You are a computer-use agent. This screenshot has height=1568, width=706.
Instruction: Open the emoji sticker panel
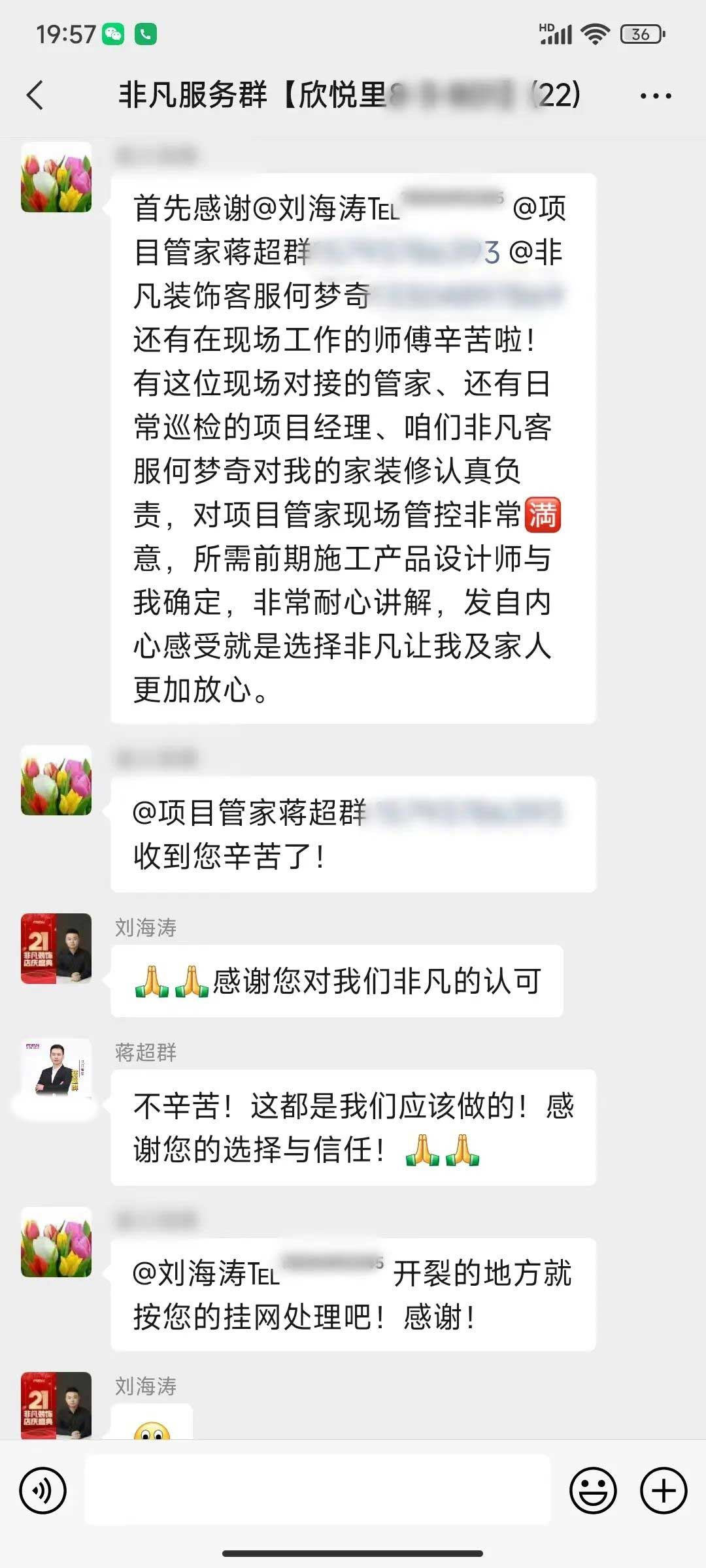pyautogui.click(x=593, y=1491)
